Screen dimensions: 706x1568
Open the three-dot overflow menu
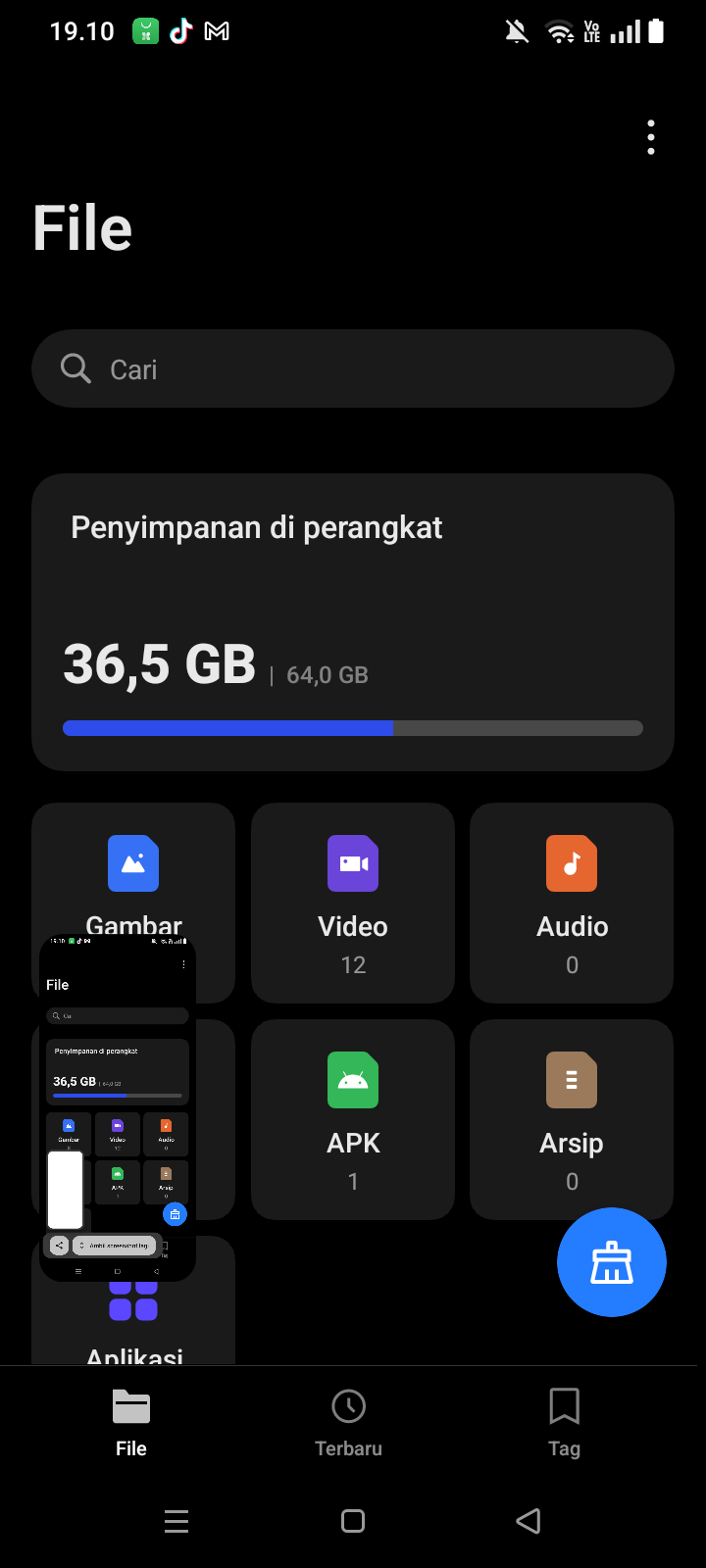coord(651,137)
